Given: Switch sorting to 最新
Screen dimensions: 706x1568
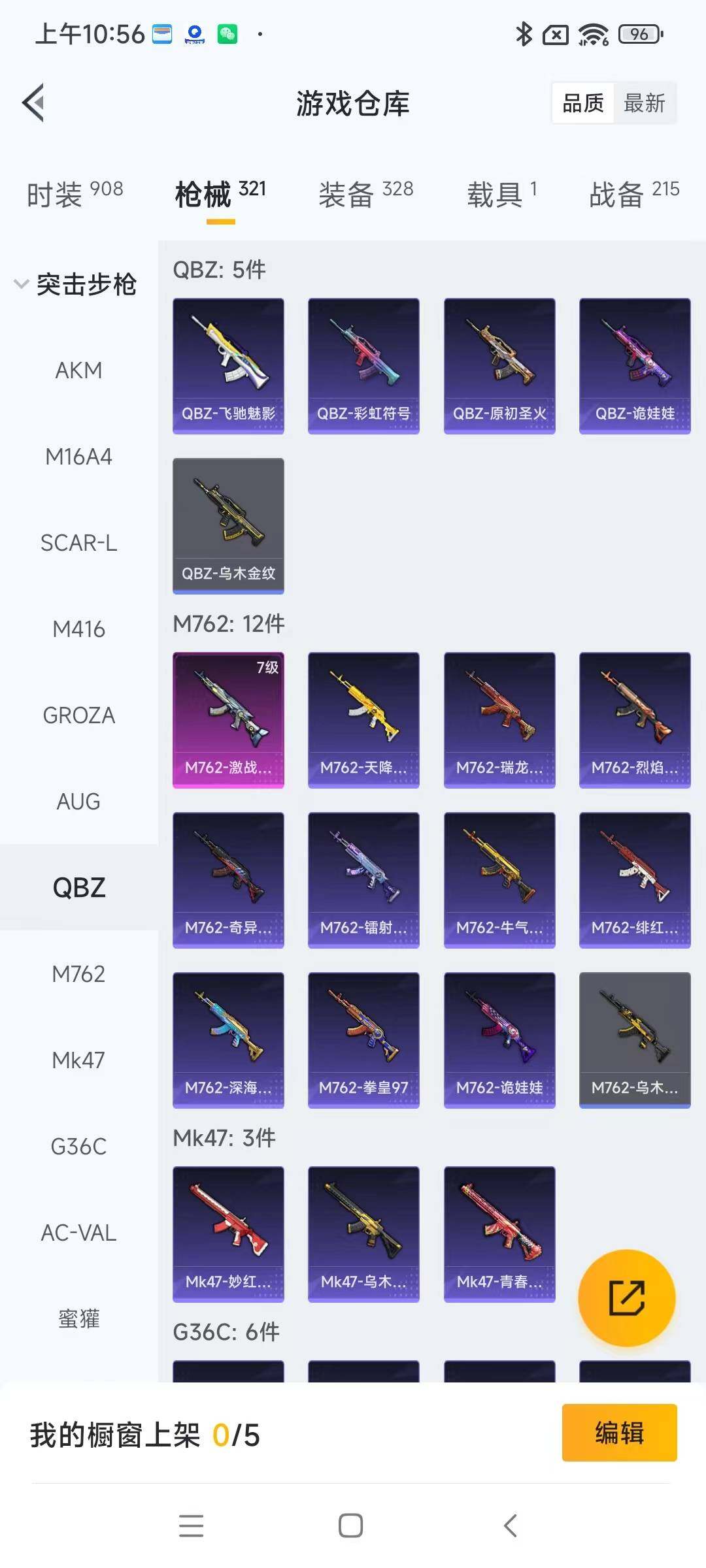Looking at the screenshot, I should 644,103.
